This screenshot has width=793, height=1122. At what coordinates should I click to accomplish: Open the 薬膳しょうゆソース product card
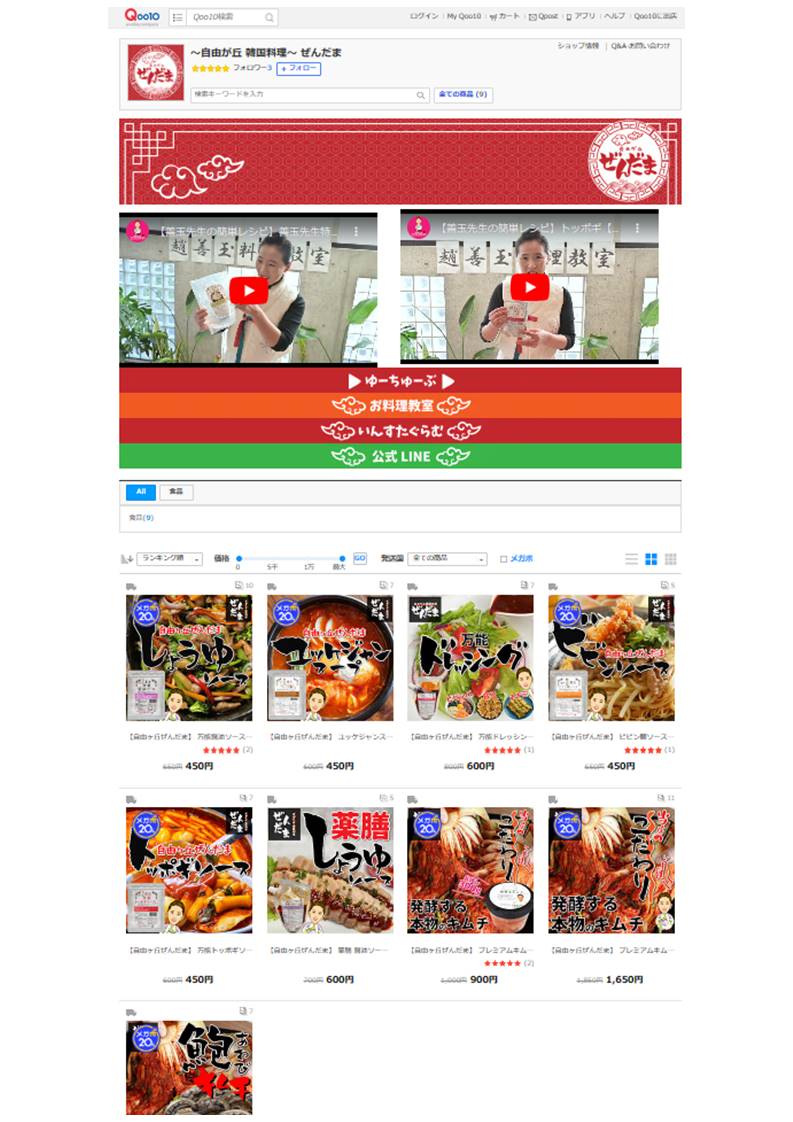click(x=329, y=870)
